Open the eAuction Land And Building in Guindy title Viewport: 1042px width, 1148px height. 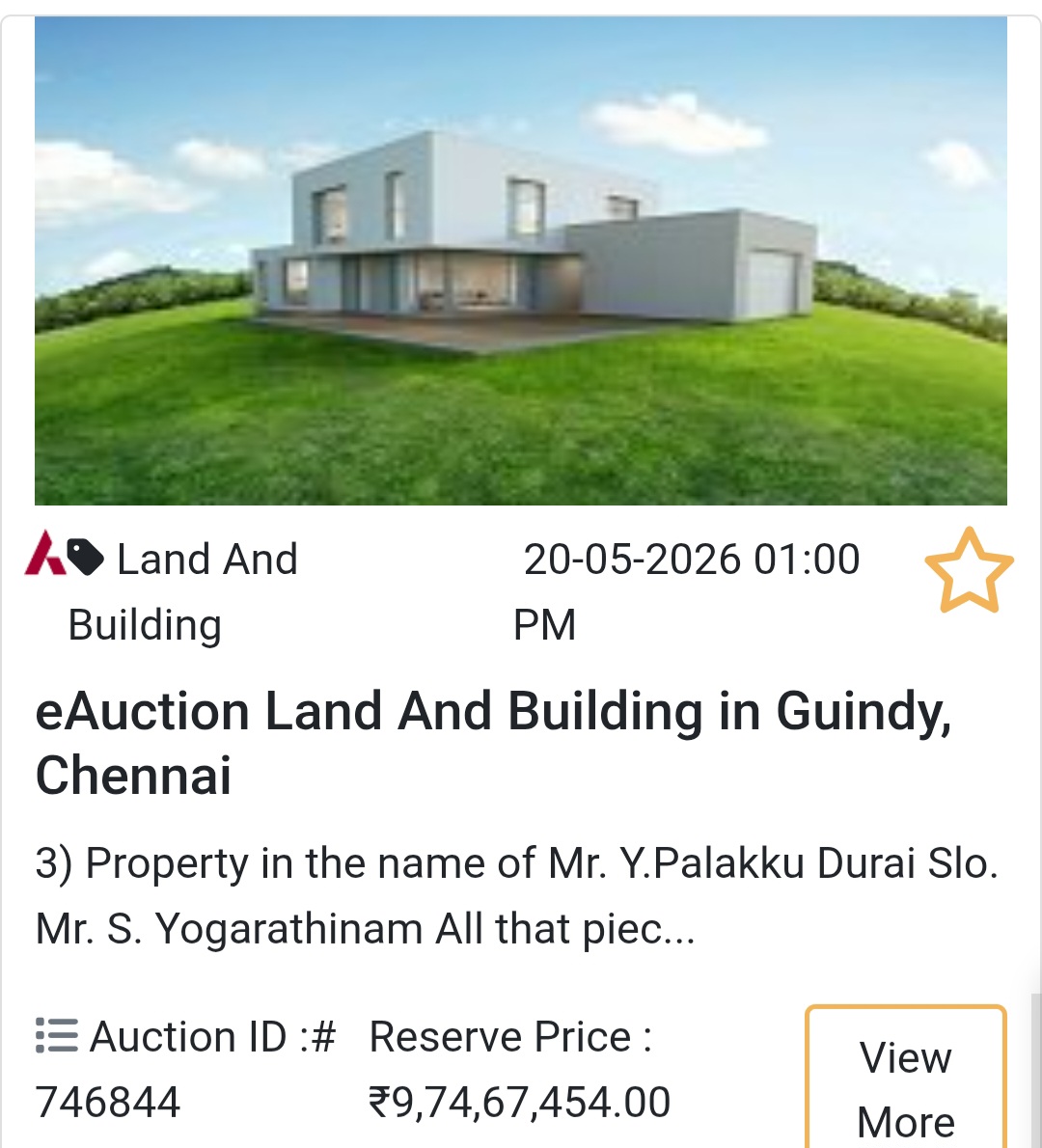pyautogui.click(x=494, y=745)
